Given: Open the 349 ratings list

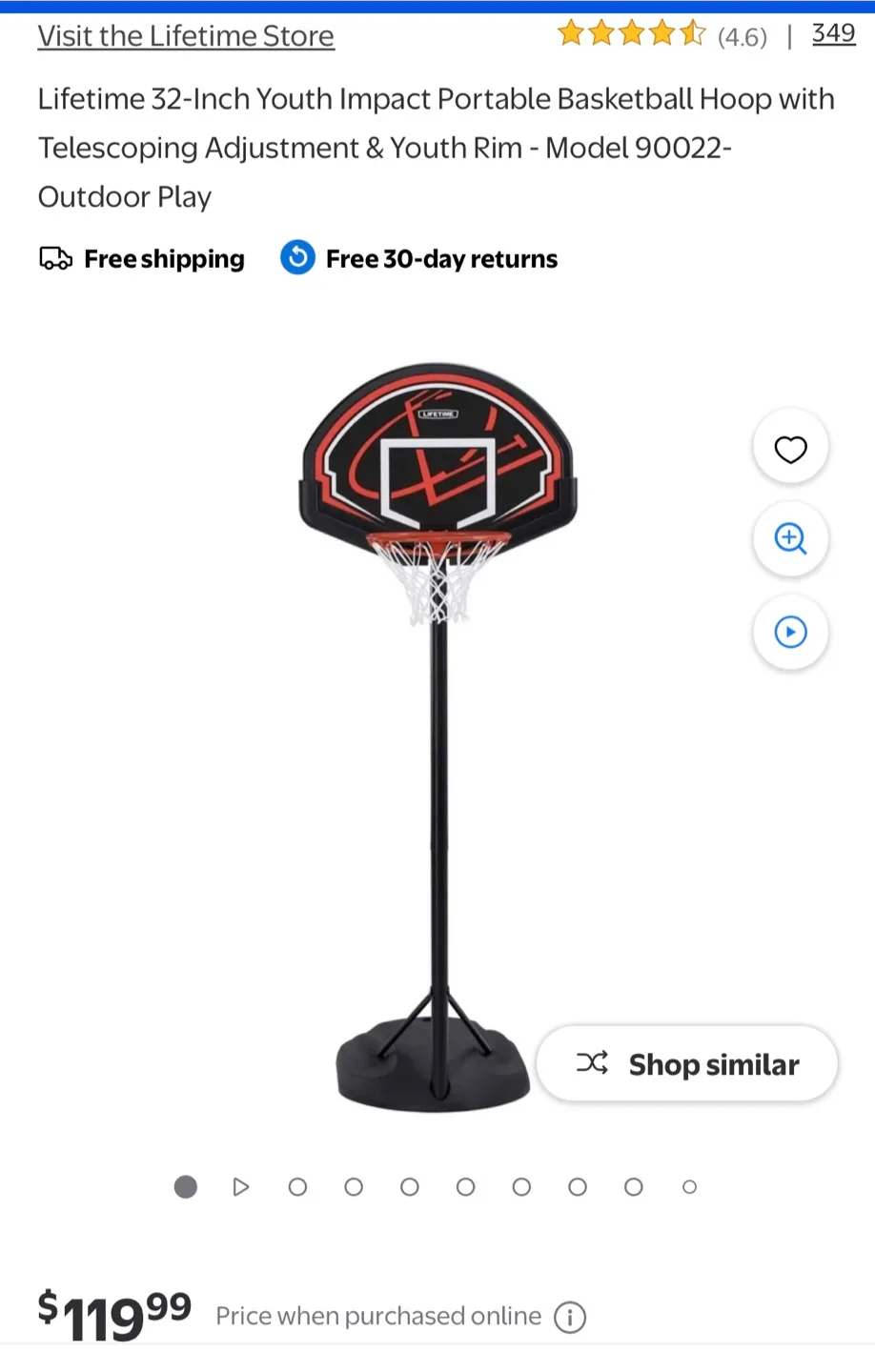Looking at the screenshot, I should tap(833, 33).
